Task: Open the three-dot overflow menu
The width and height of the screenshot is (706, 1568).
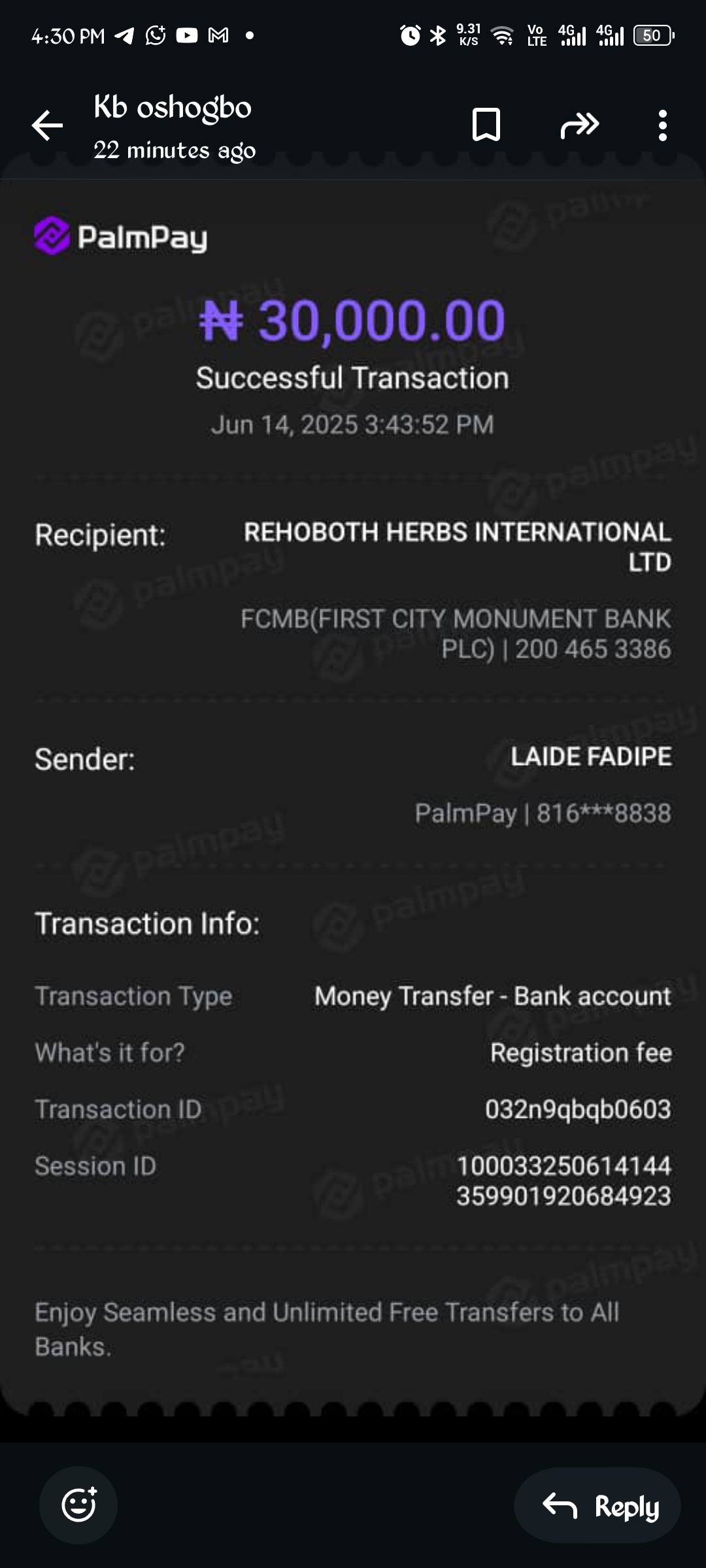Action: 663,125
